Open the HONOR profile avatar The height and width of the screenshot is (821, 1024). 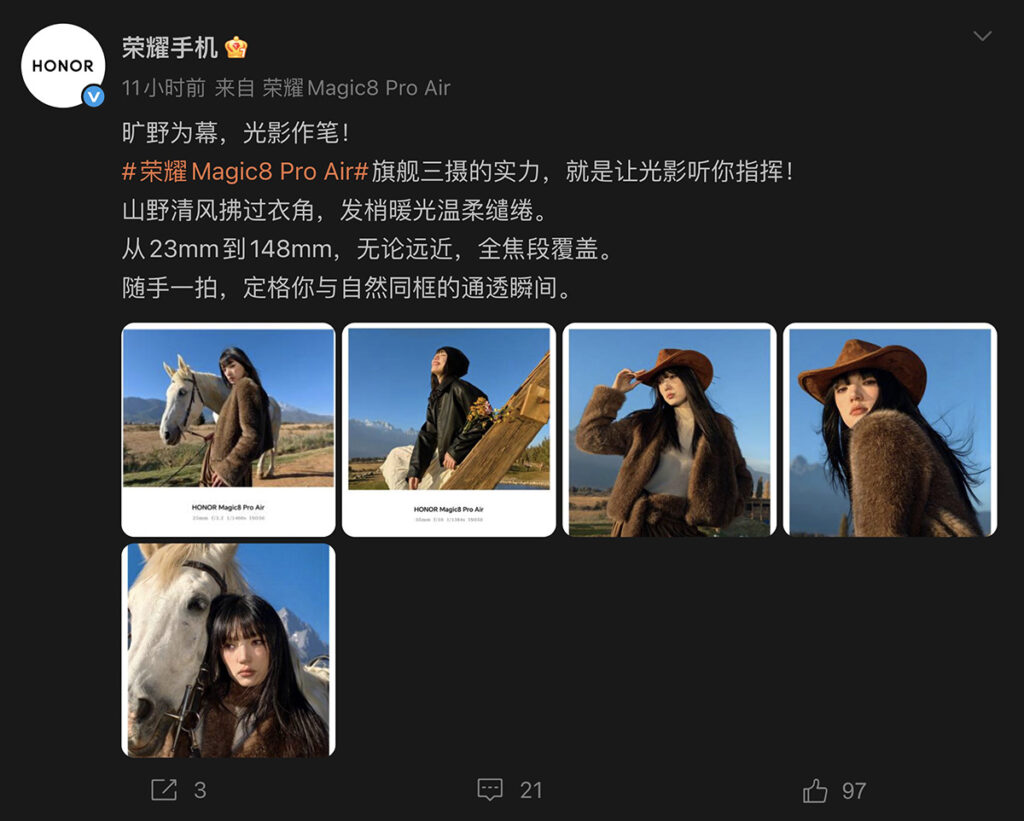tap(63, 66)
